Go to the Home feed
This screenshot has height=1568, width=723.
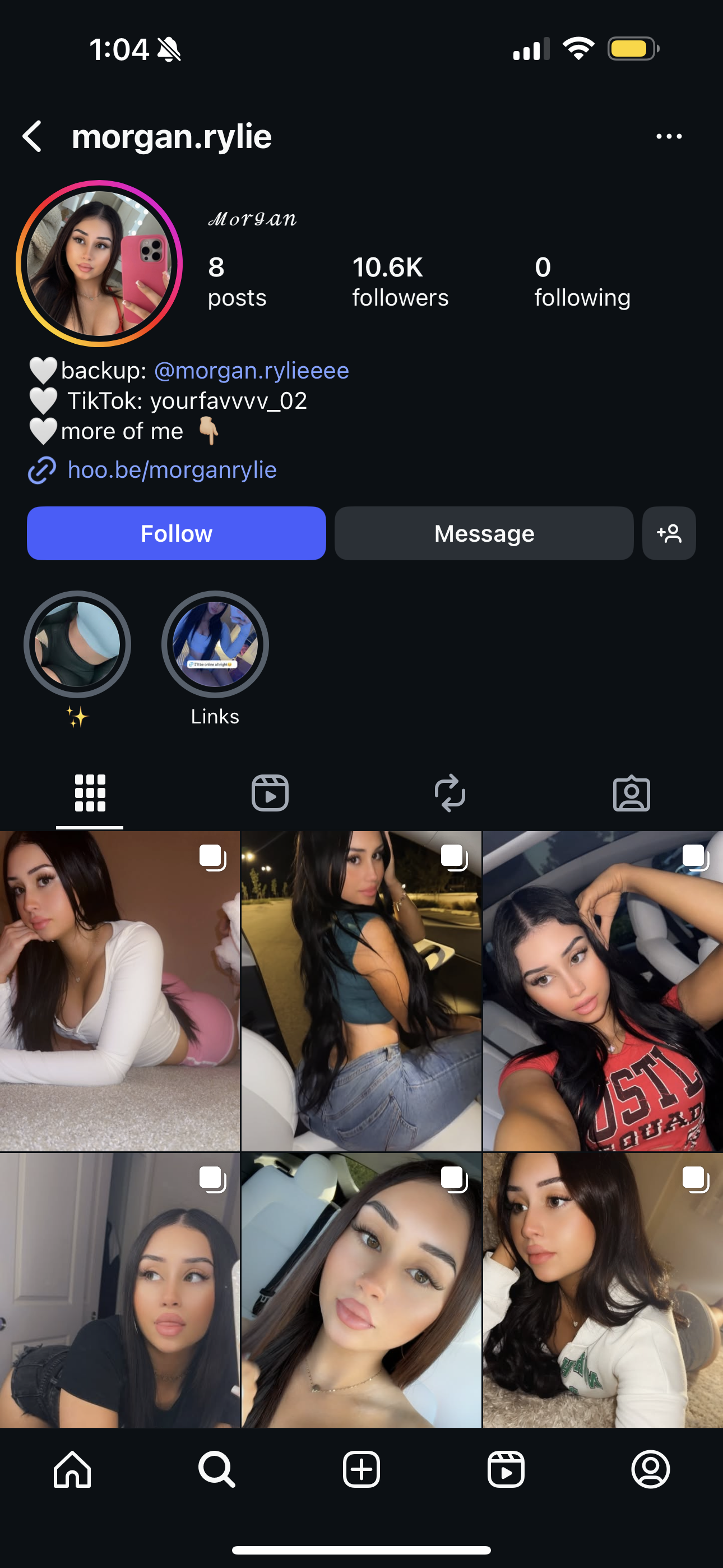[72, 1469]
